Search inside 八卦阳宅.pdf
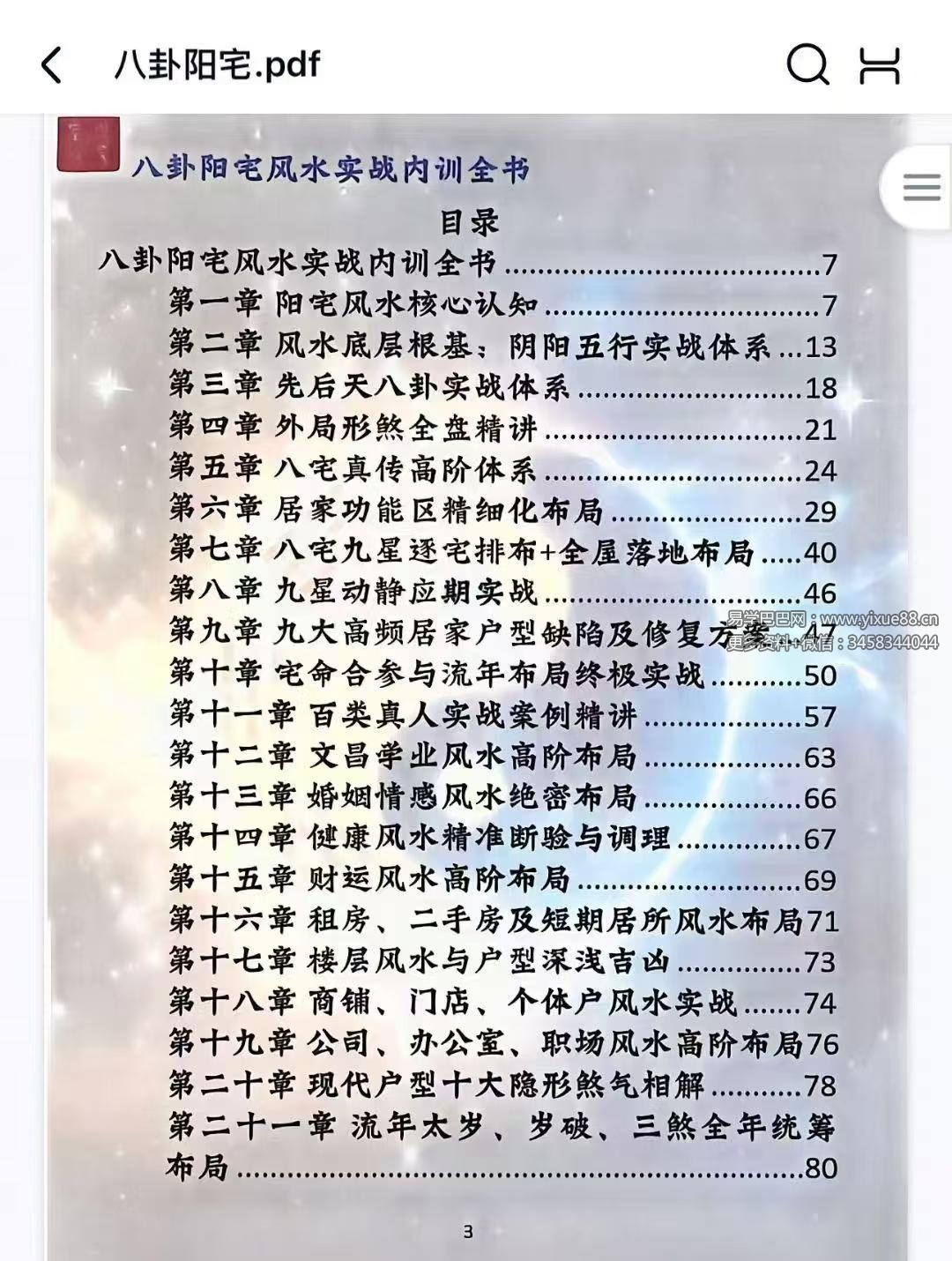The height and width of the screenshot is (1261, 952). point(807,65)
